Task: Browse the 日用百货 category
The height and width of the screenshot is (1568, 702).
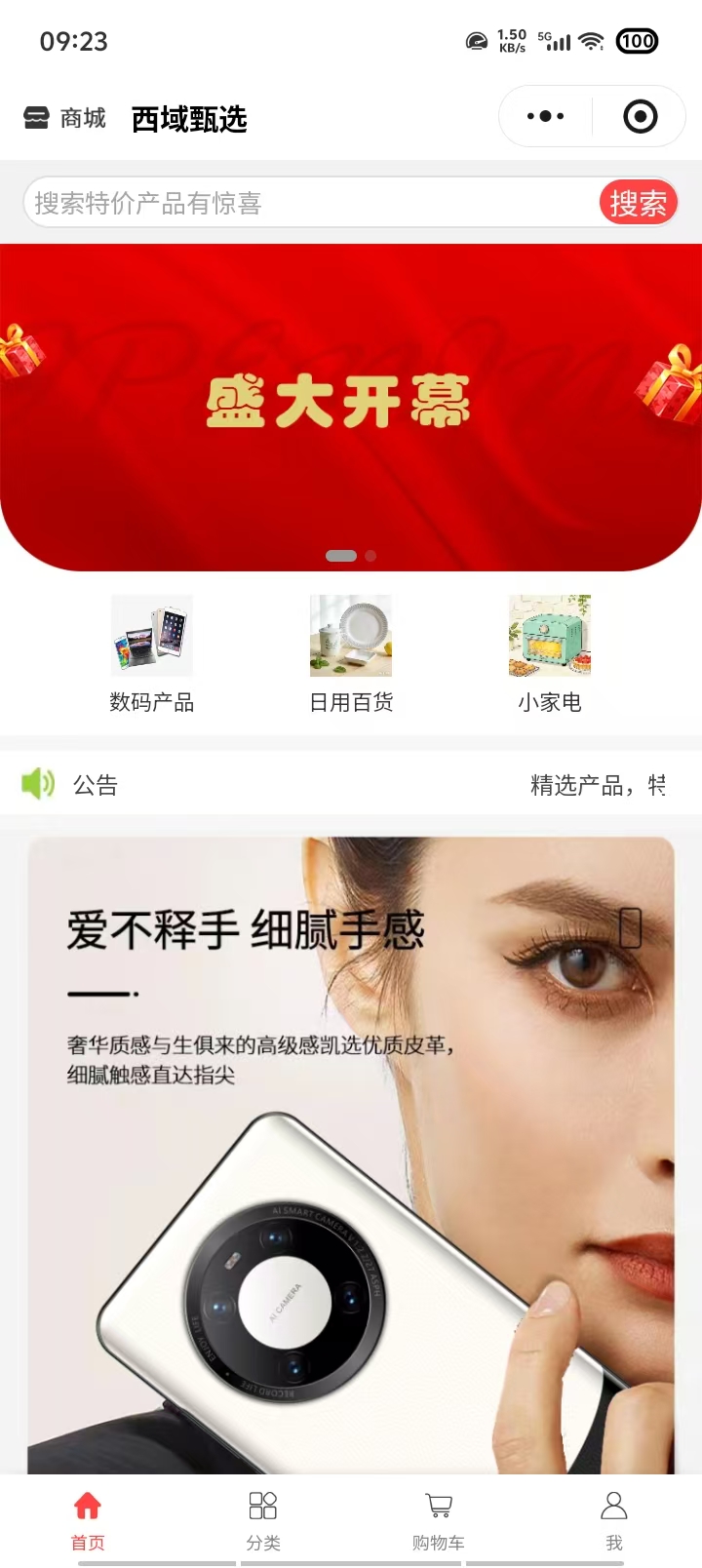Action: click(351, 653)
